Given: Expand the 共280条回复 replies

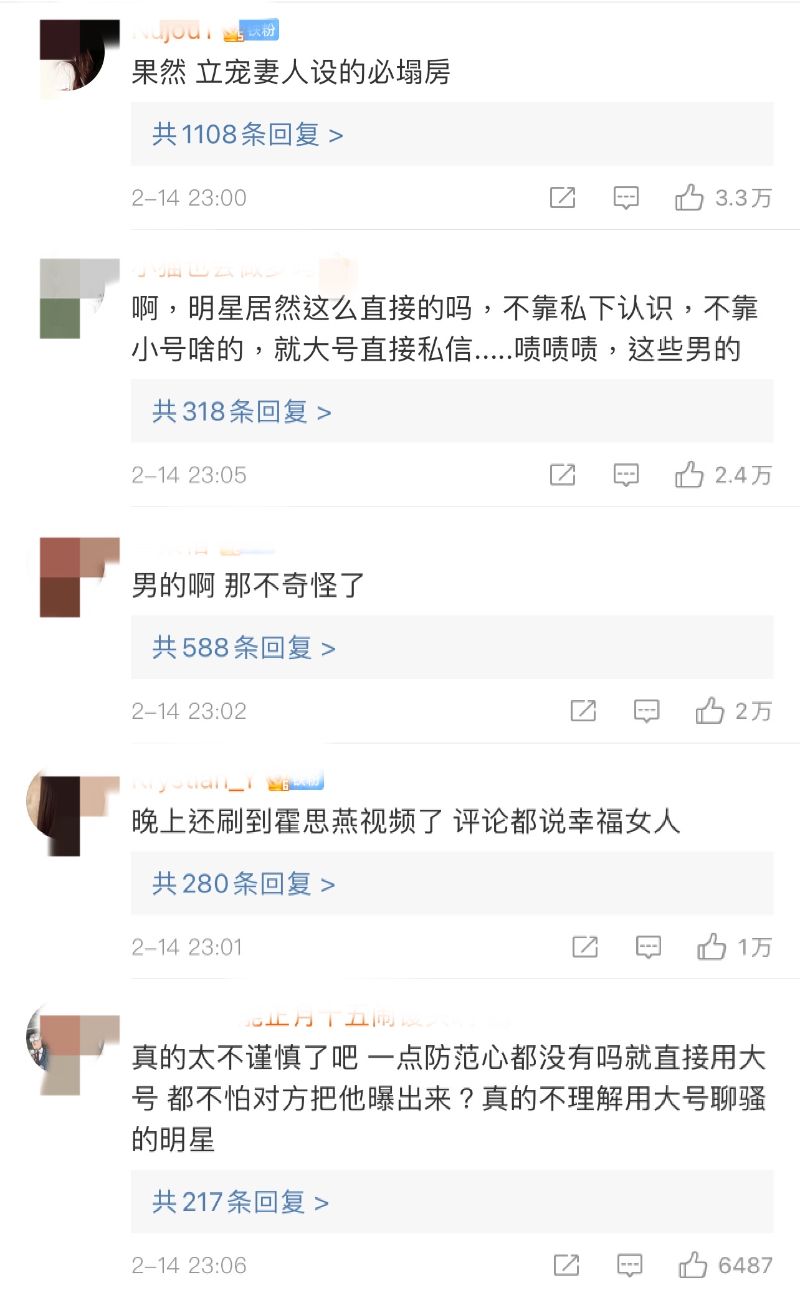Looking at the screenshot, I should [x=243, y=884].
